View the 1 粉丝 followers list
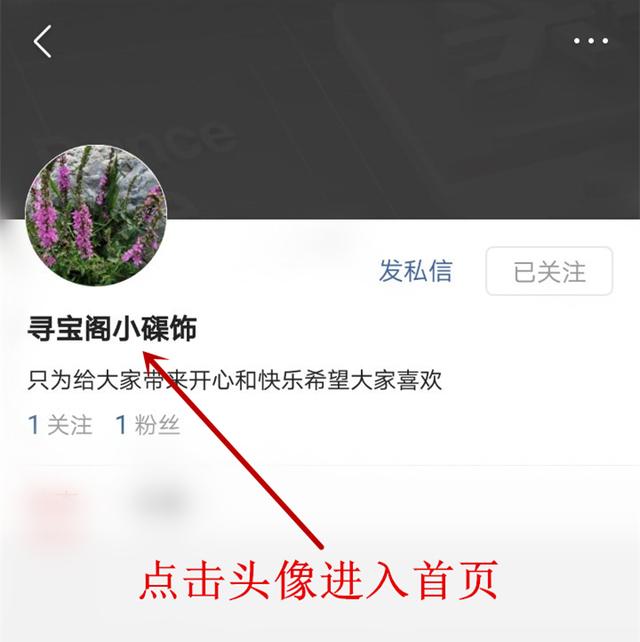The image size is (640, 642). (148, 425)
